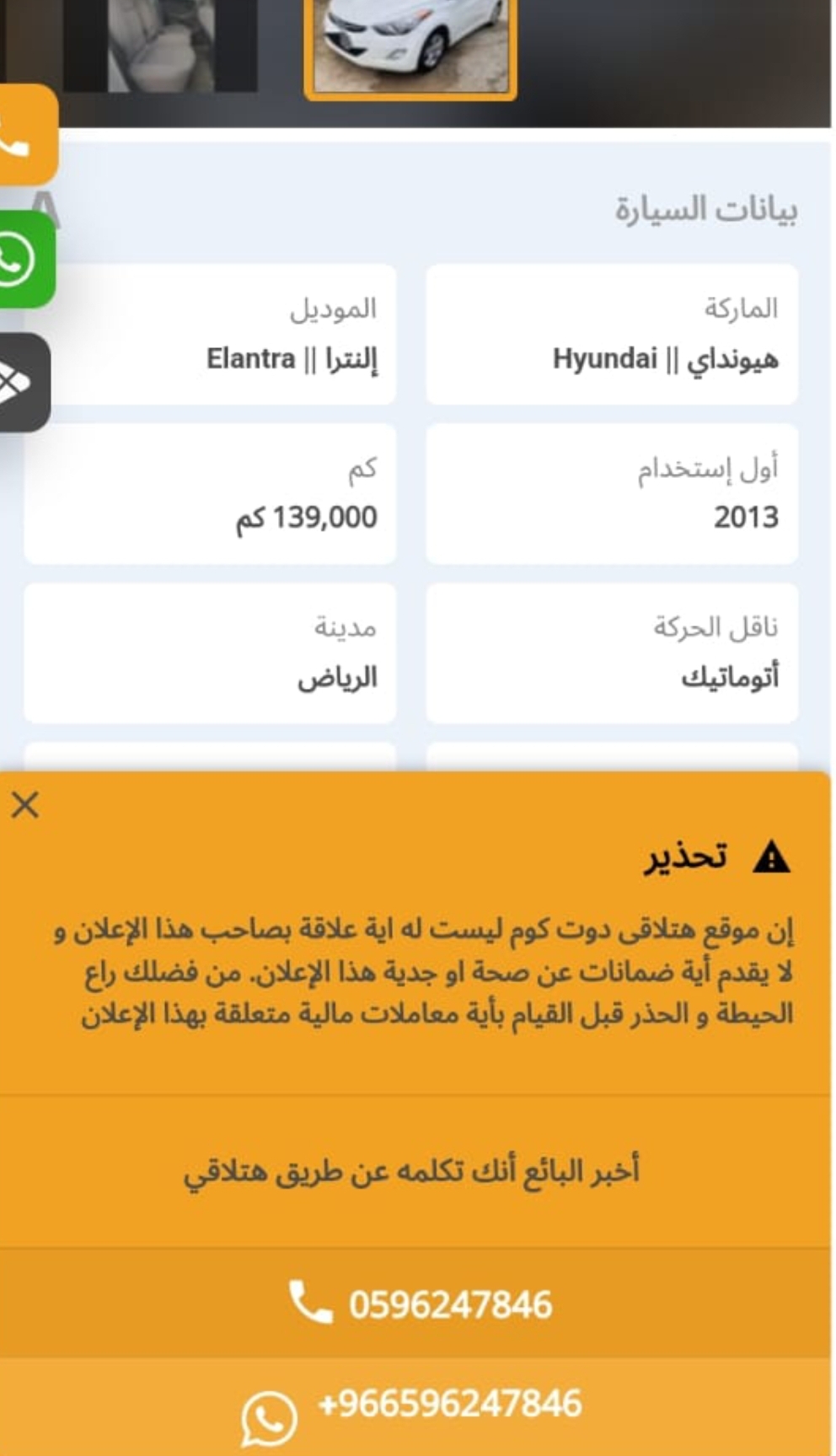Close the orange warning popup
836x1456 pixels.
tap(25, 805)
